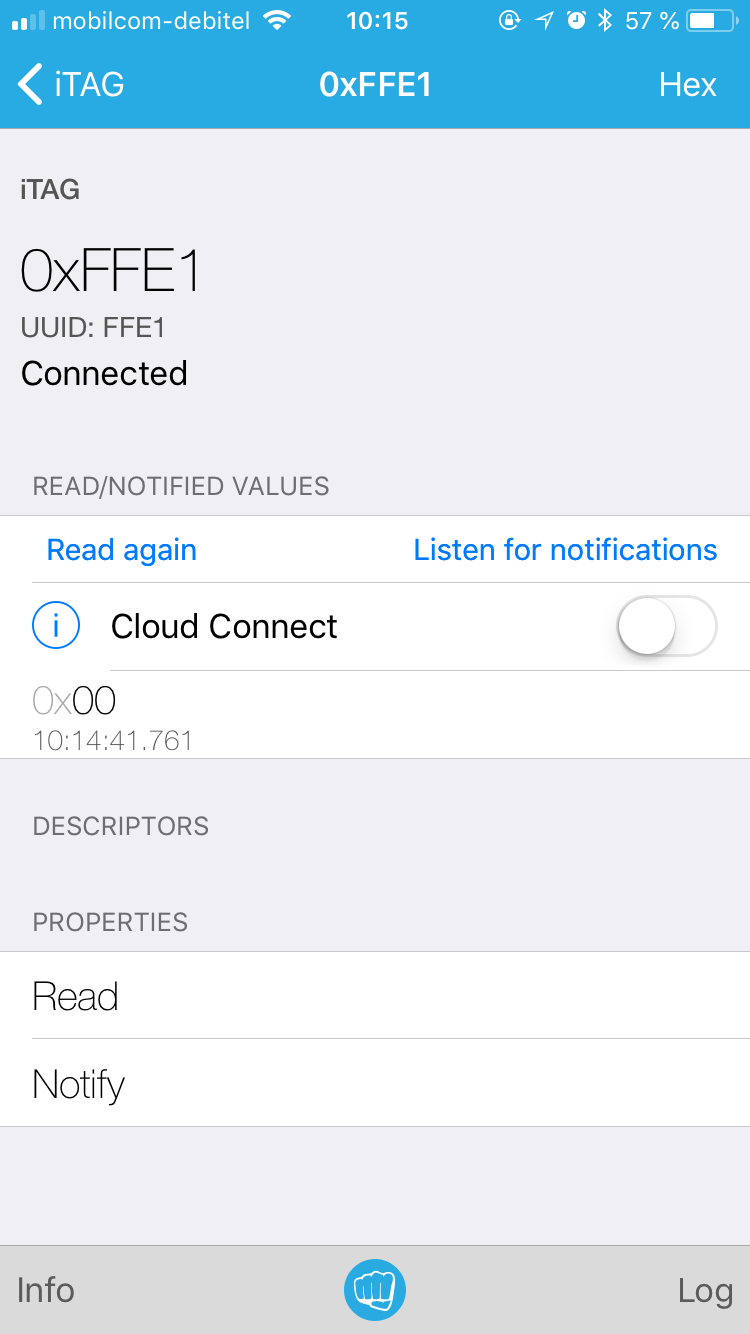Click Read again
The height and width of the screenshot is (1334, 750).
tap(121, 549)
